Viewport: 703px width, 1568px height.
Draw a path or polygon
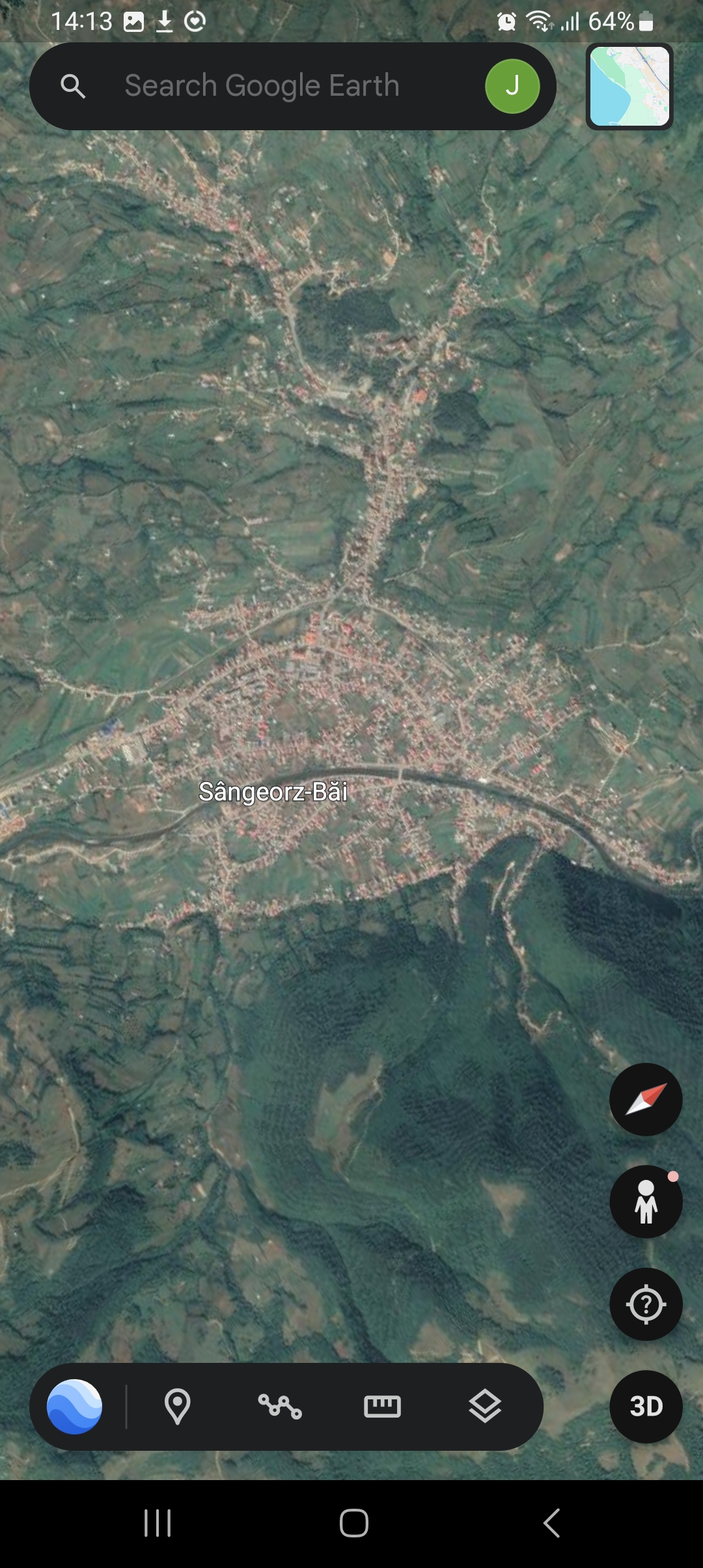pyautogui.click(x=280, y=1407)
